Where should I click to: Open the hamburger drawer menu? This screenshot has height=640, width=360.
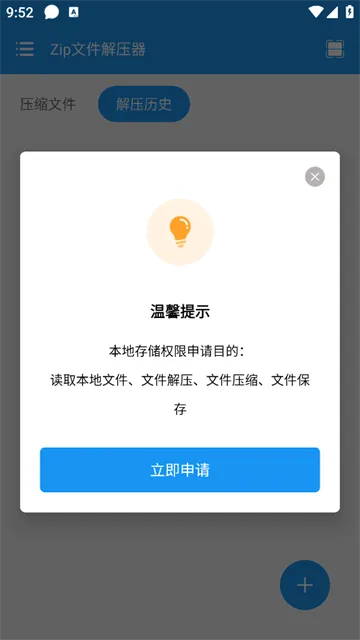click(25, 49)
